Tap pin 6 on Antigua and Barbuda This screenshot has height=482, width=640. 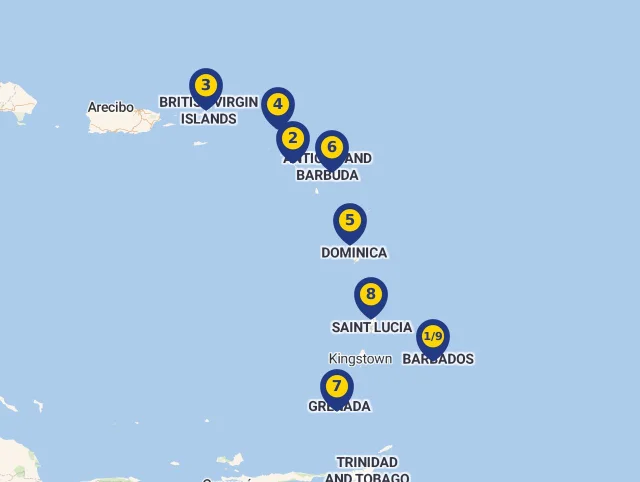332,148
